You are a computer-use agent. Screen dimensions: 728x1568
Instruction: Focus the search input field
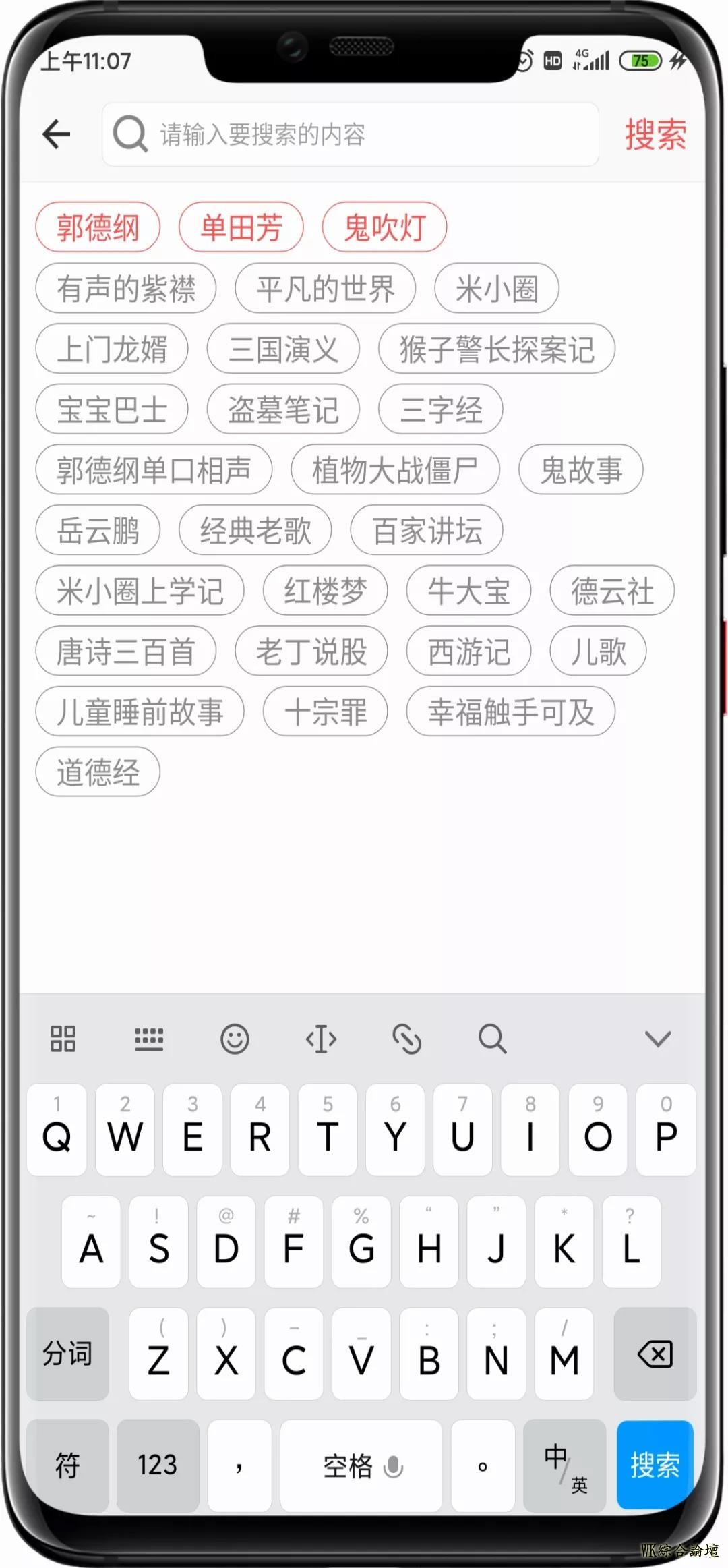351,134
